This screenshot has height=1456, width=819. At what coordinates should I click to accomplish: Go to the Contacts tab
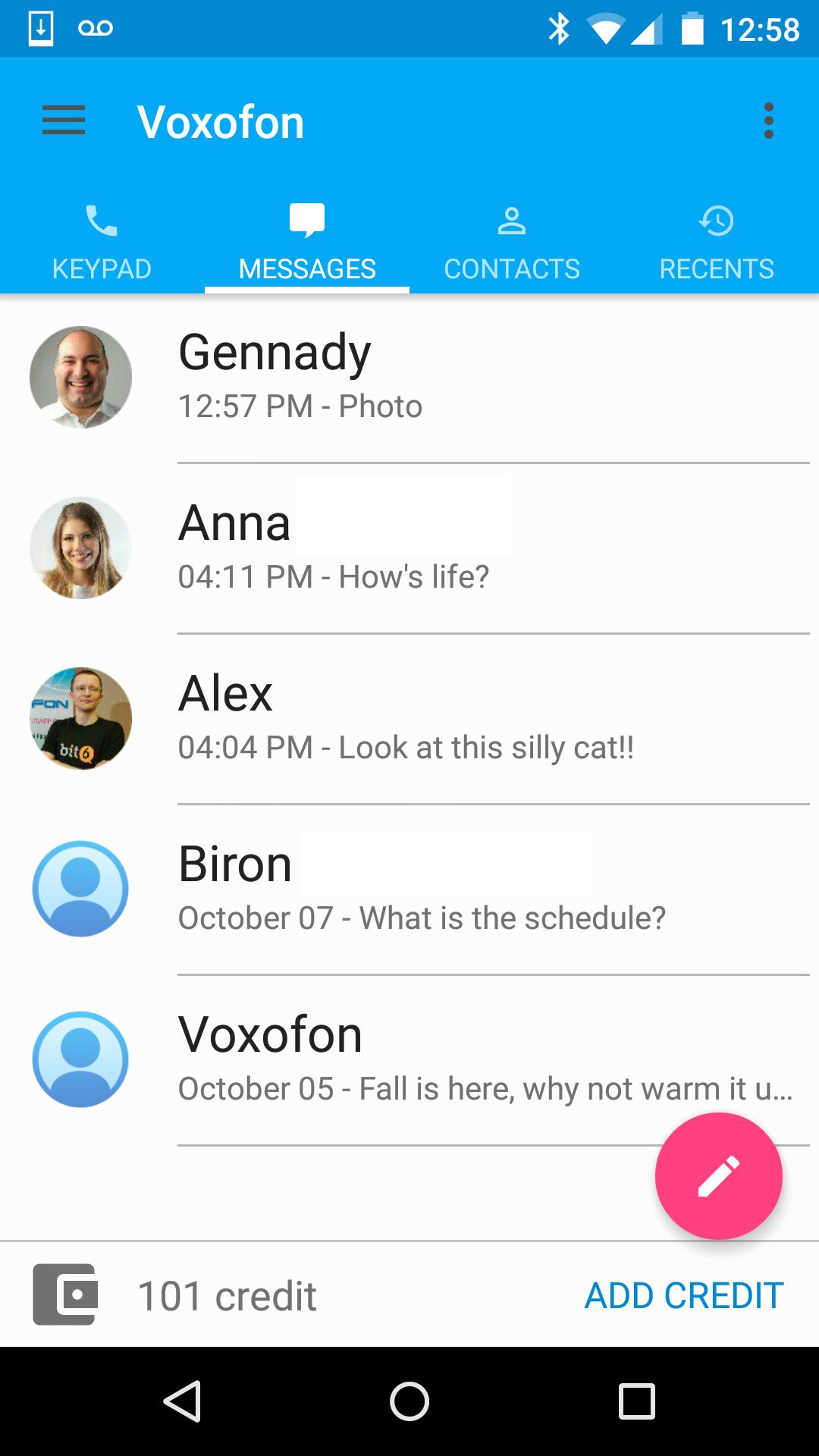click(512, 241)
